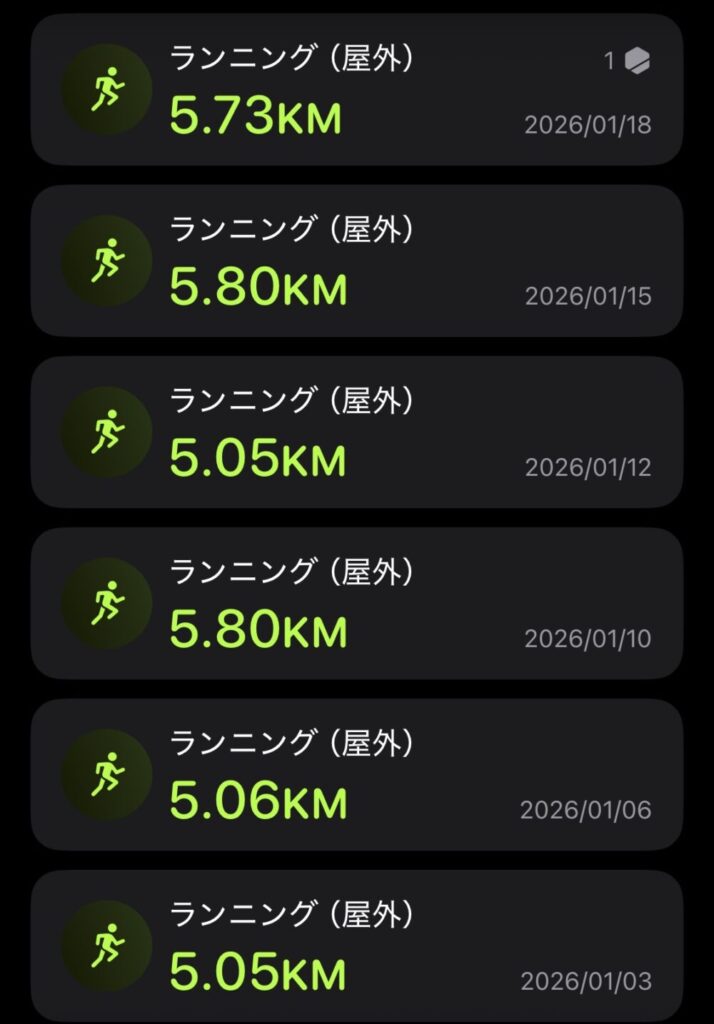Show details for the 2026/01/10 run
714x1024 pixels.
point(356,603)
